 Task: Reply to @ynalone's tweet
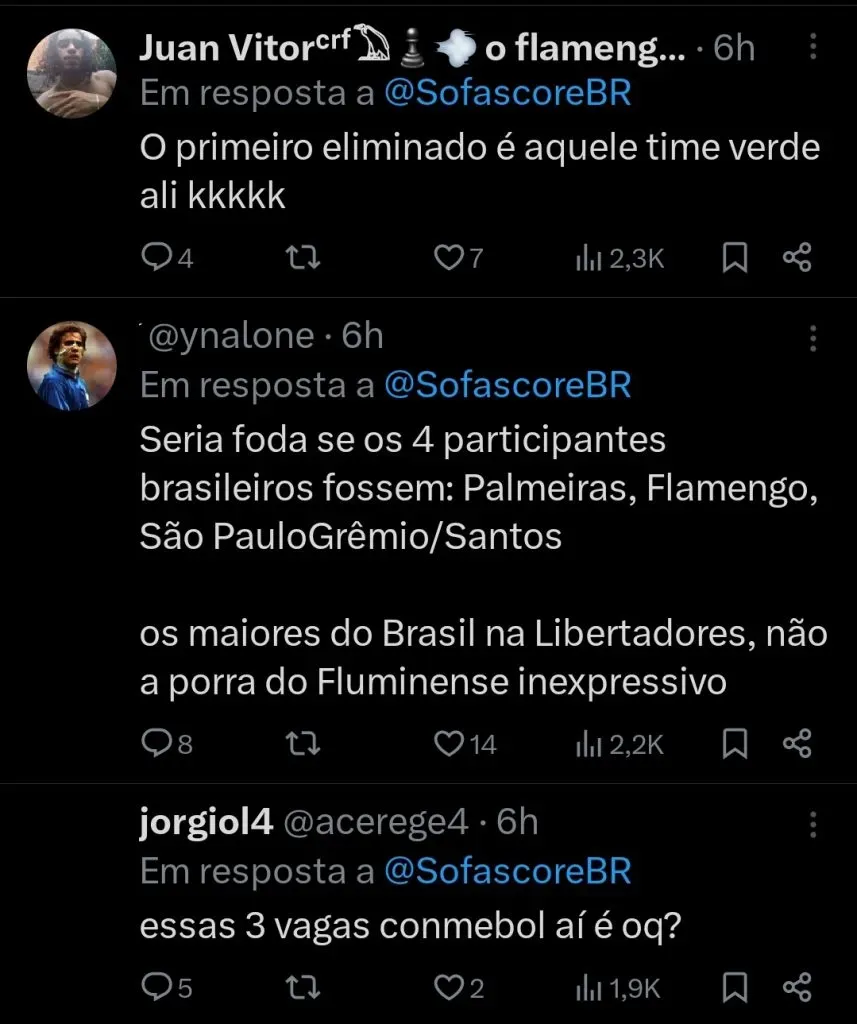click(x=158, y=743)
